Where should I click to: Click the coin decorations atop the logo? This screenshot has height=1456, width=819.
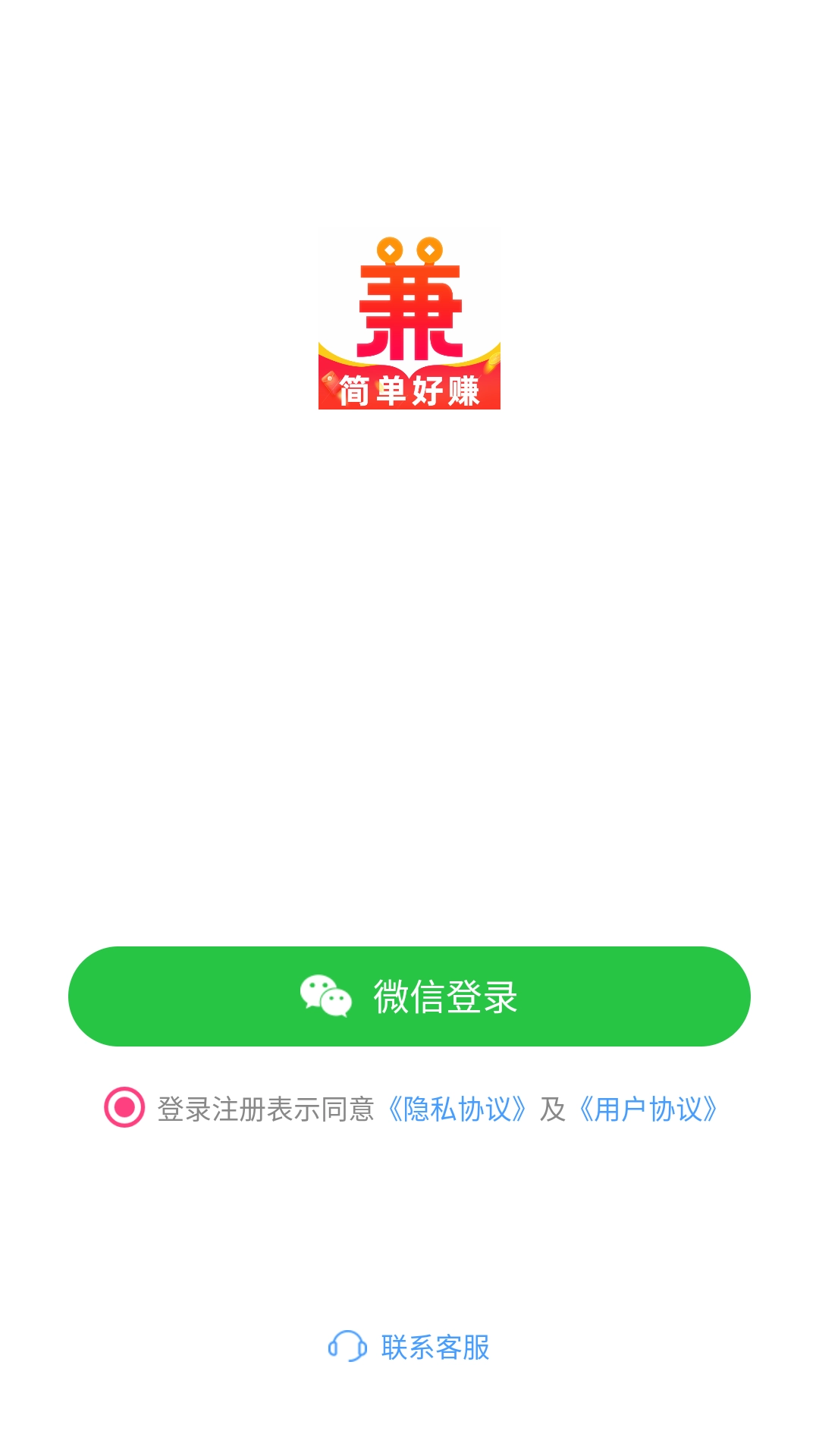pyautogui.click(x=409, y=250)
